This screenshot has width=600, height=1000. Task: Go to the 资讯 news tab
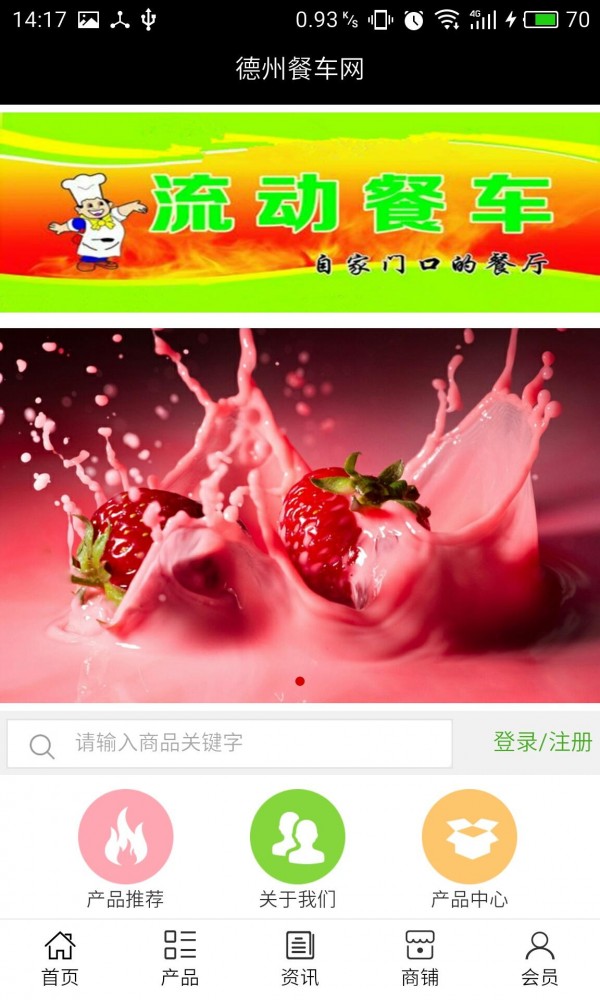pos(300,958)
